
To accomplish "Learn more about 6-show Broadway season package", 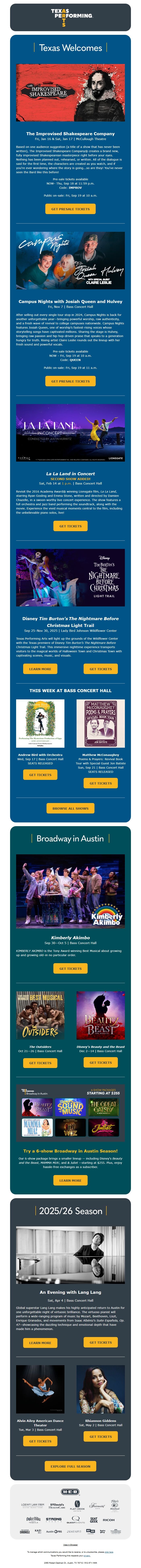I will tap(70, 1180).
